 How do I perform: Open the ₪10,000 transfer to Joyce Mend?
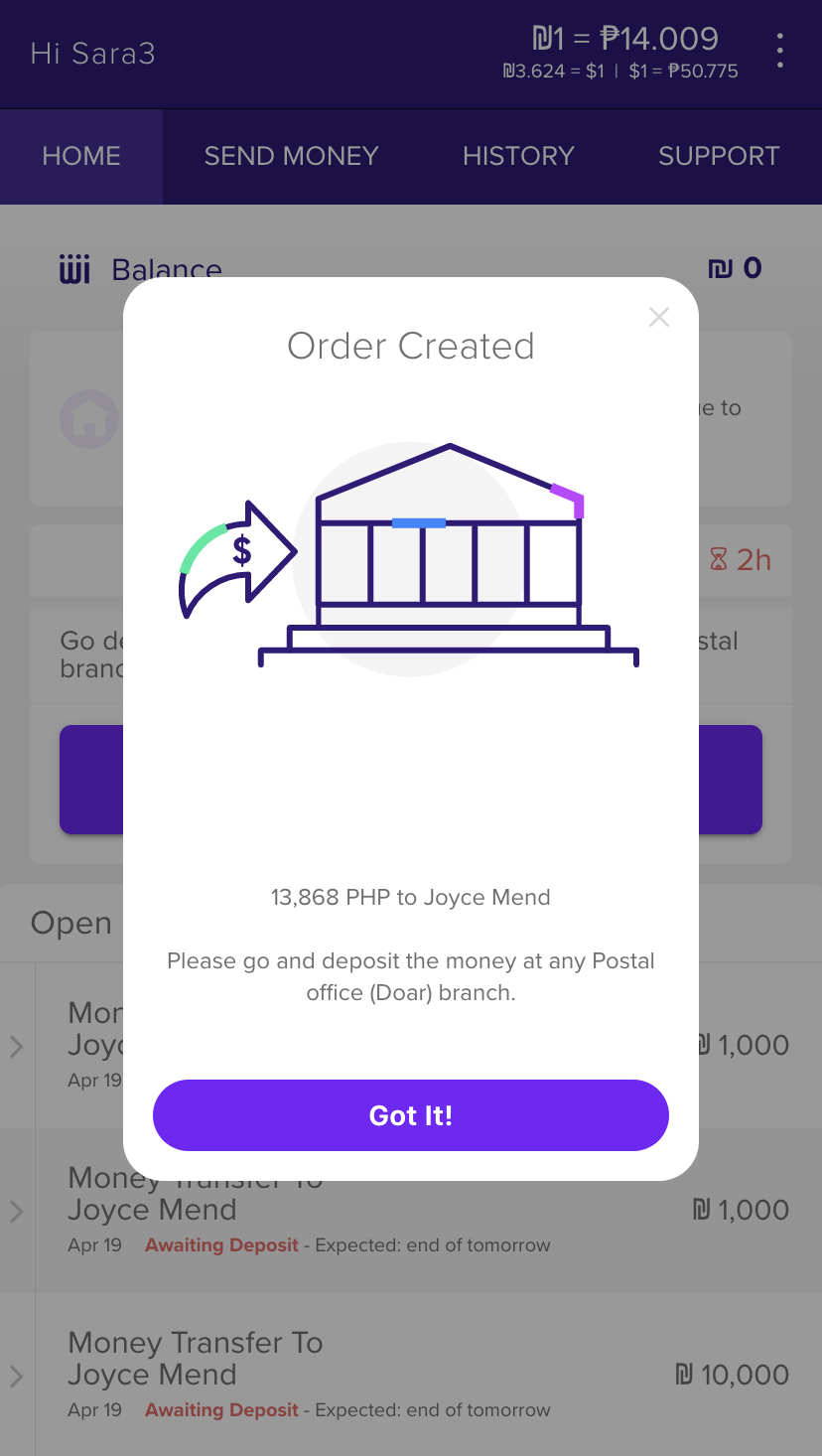click(411, 1375)
